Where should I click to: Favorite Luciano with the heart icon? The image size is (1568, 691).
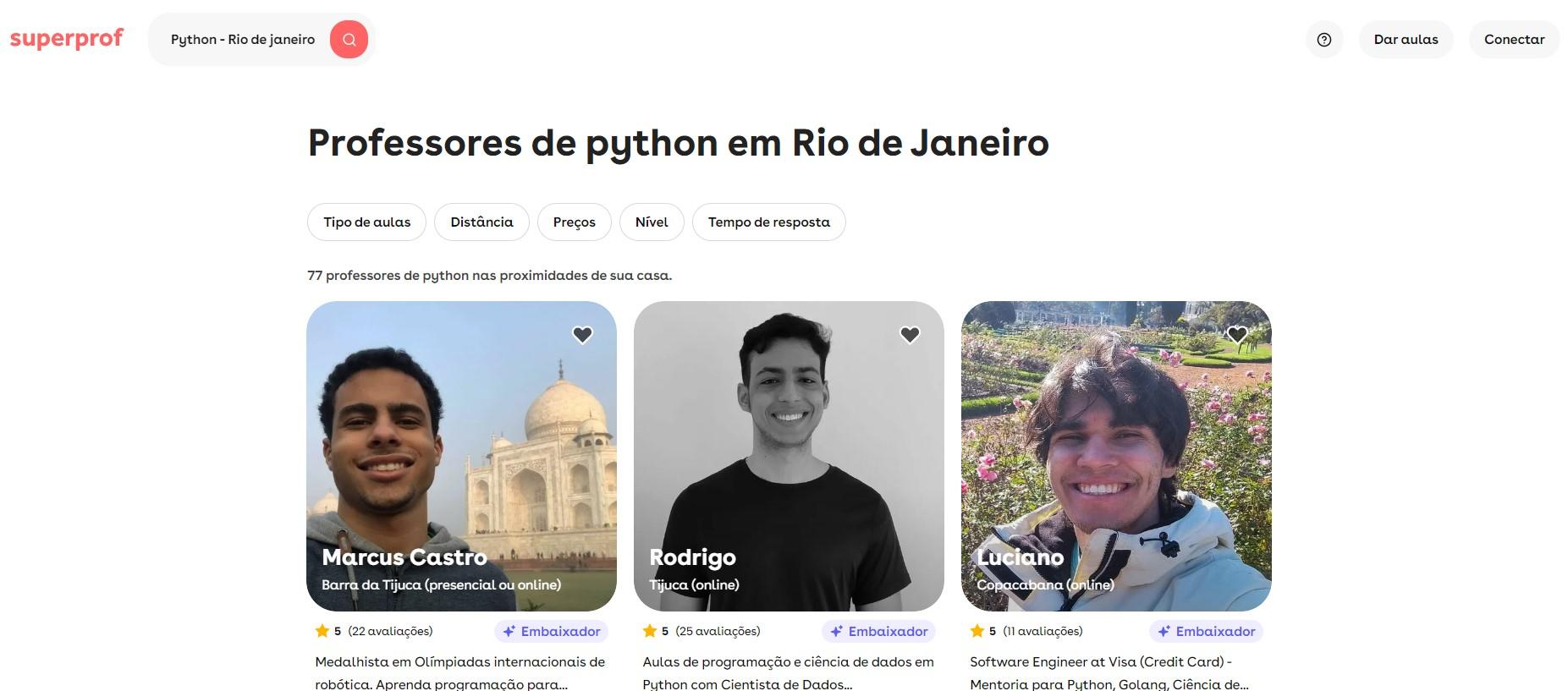tap(1237, 335)
